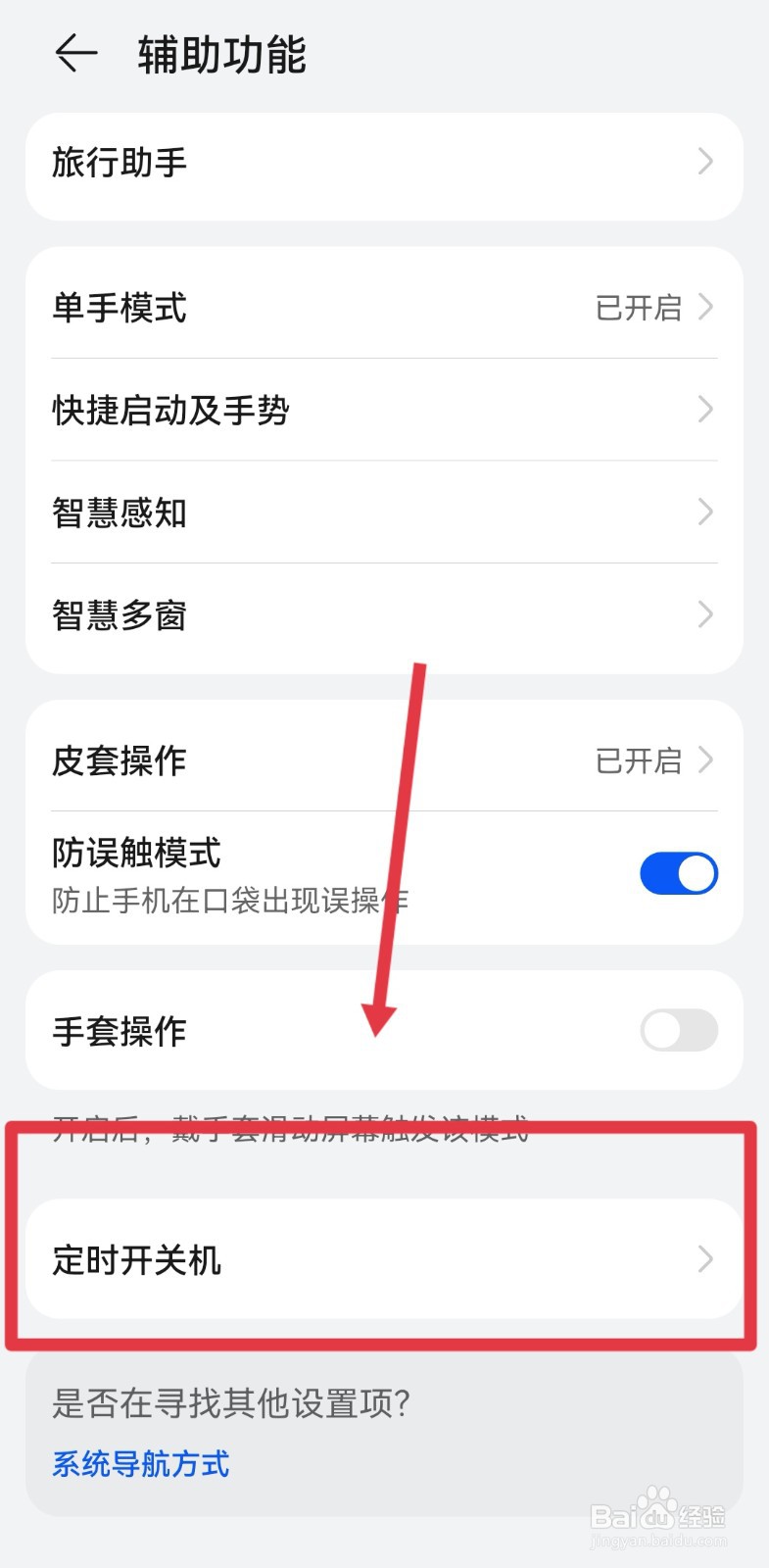The height and width of the screenshot is (1568, 769).
Task: Toggle 防误触模式 off then check description
Action: [x=679, y=872]
